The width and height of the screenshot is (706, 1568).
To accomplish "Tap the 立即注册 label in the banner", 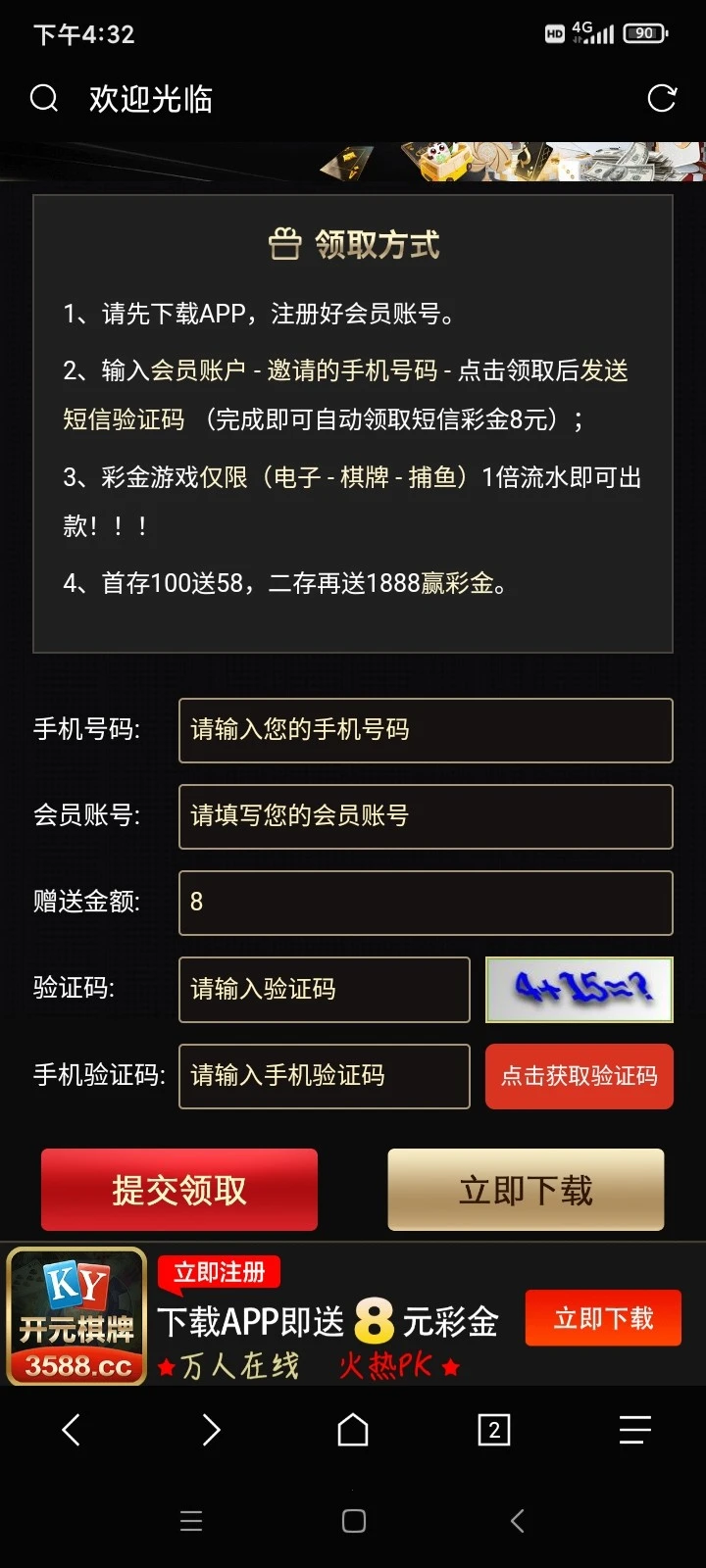I will click(x=219, y=1272).
